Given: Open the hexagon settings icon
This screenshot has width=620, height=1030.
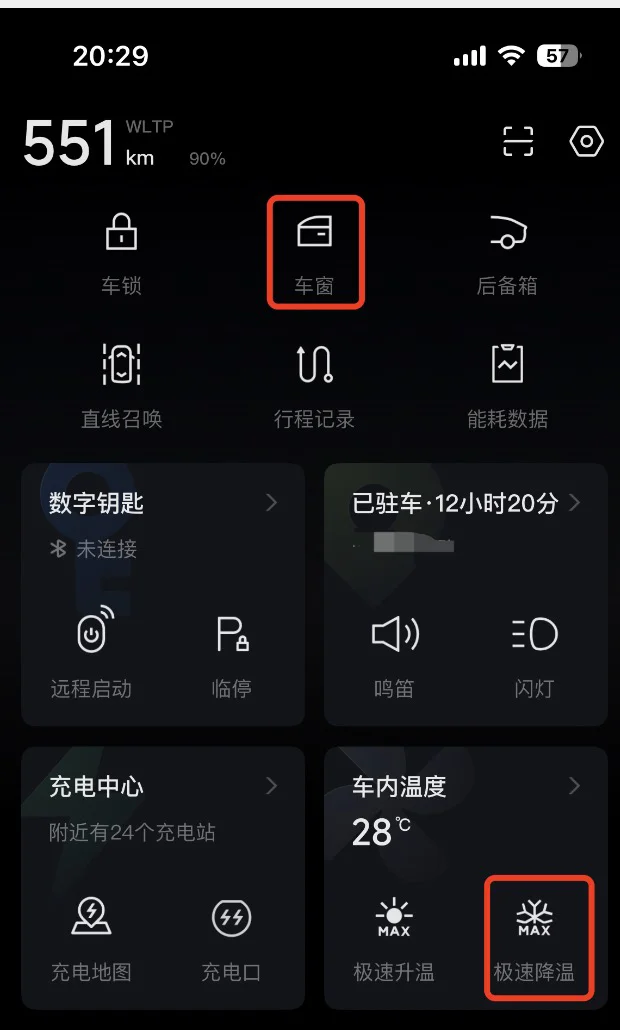Looking at the screenshot, I should (x=586, y=141).
